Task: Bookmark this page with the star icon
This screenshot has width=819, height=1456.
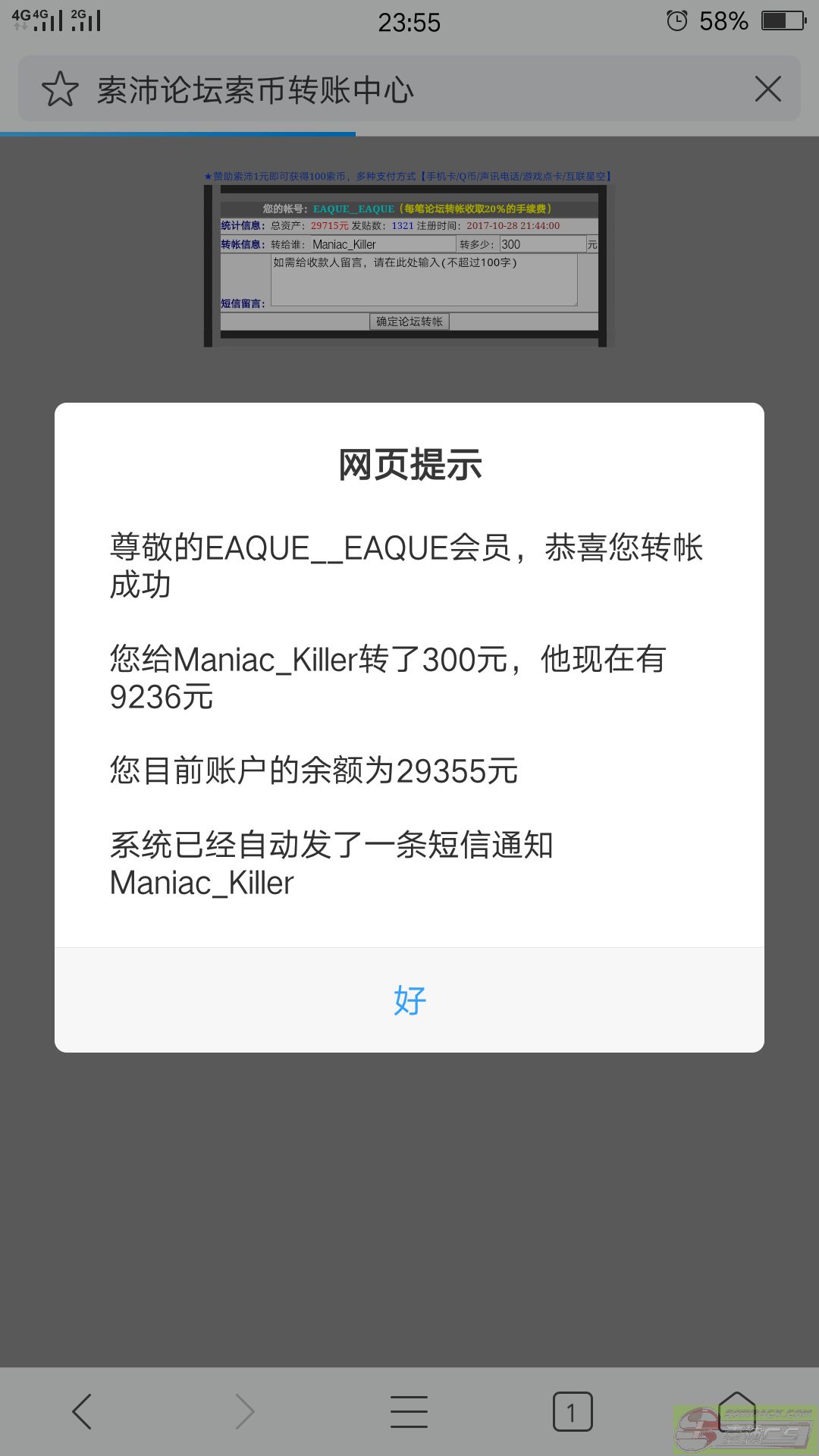Action: (60, 89)
